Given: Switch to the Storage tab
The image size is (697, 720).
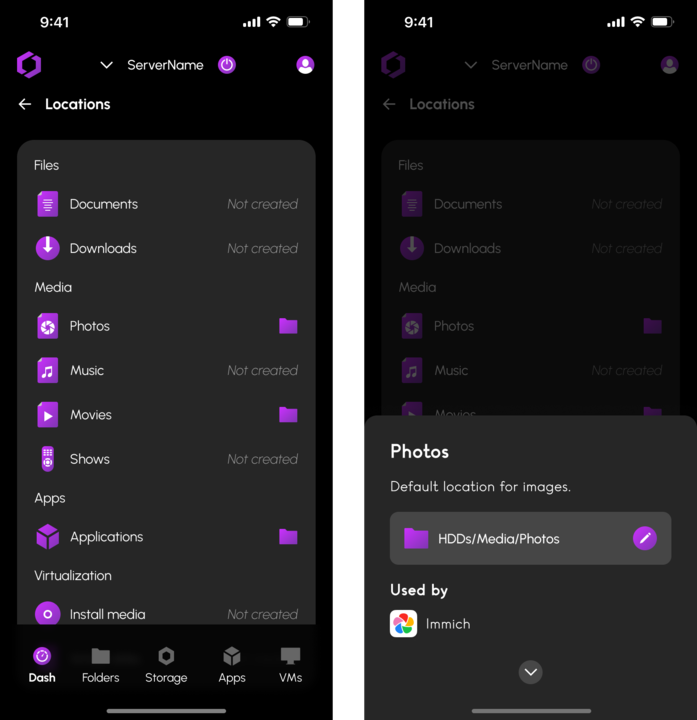Looking at the screenshot, I should click(x=166, y=665).
